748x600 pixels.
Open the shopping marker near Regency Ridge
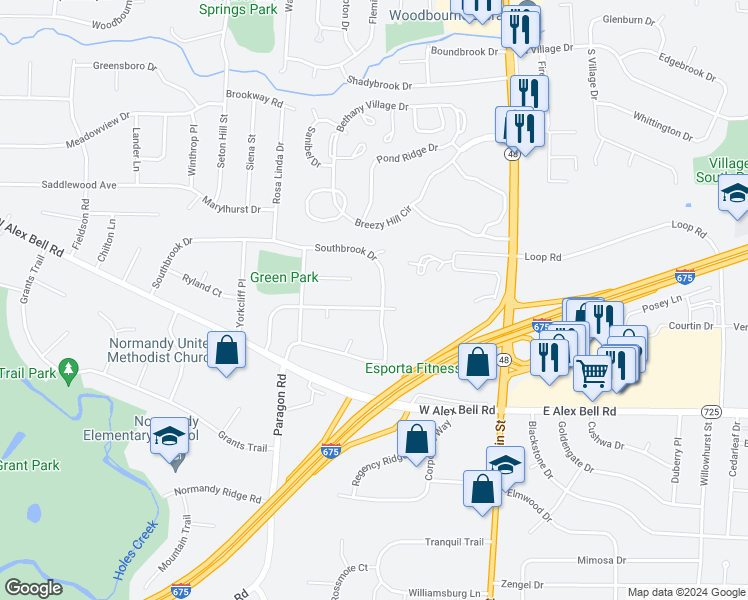pos(416,442)
